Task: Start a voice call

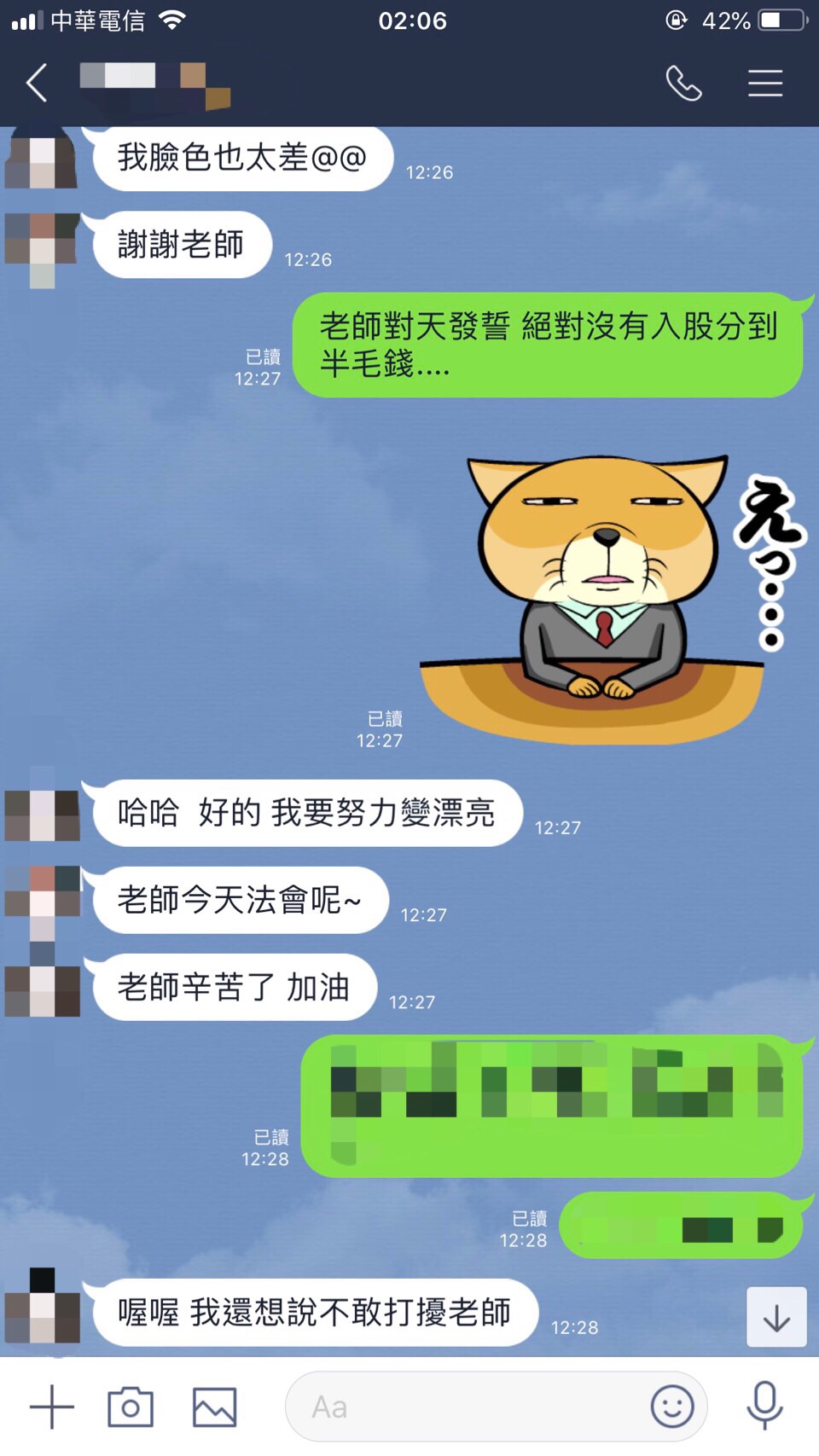Action: (x=683, y=84)
